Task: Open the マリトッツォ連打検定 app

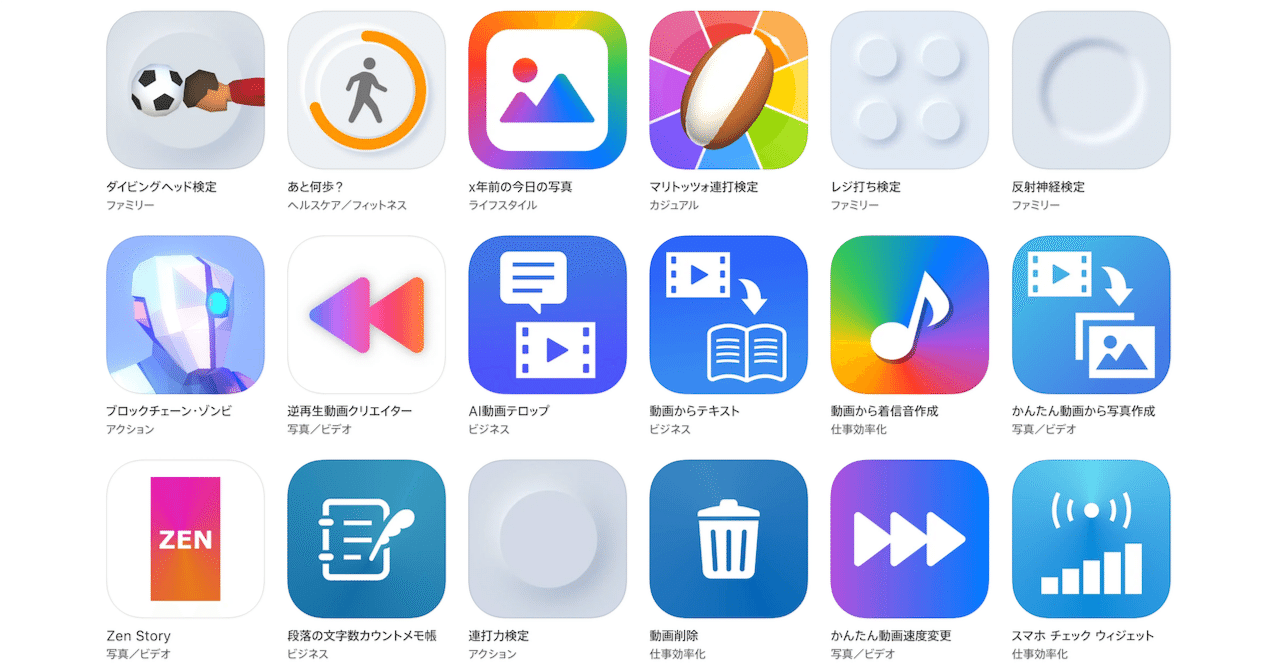Action: point(728,90)
